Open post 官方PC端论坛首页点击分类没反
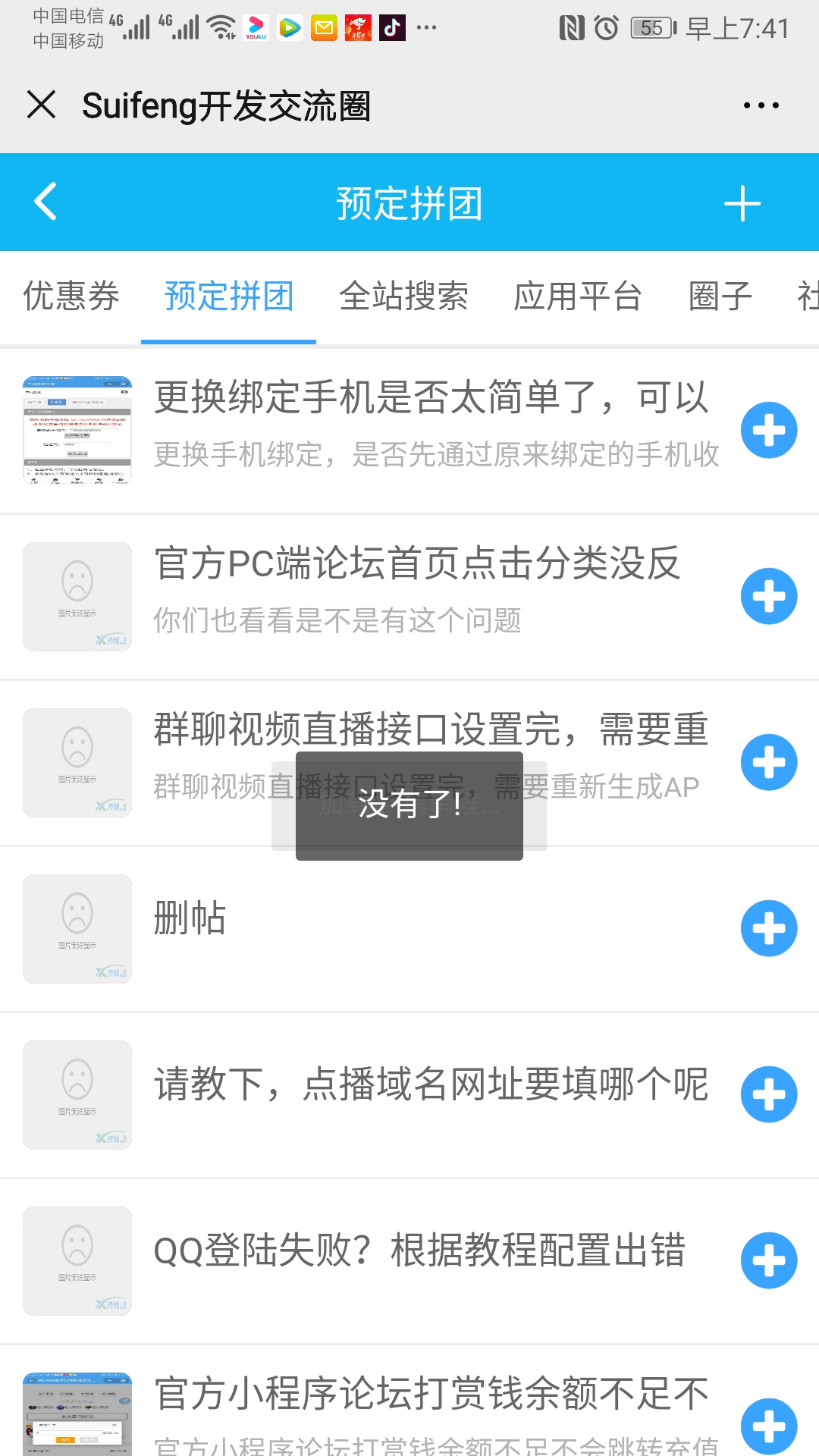Viewport: 819px width, 1456px height. tap(417, 564)
